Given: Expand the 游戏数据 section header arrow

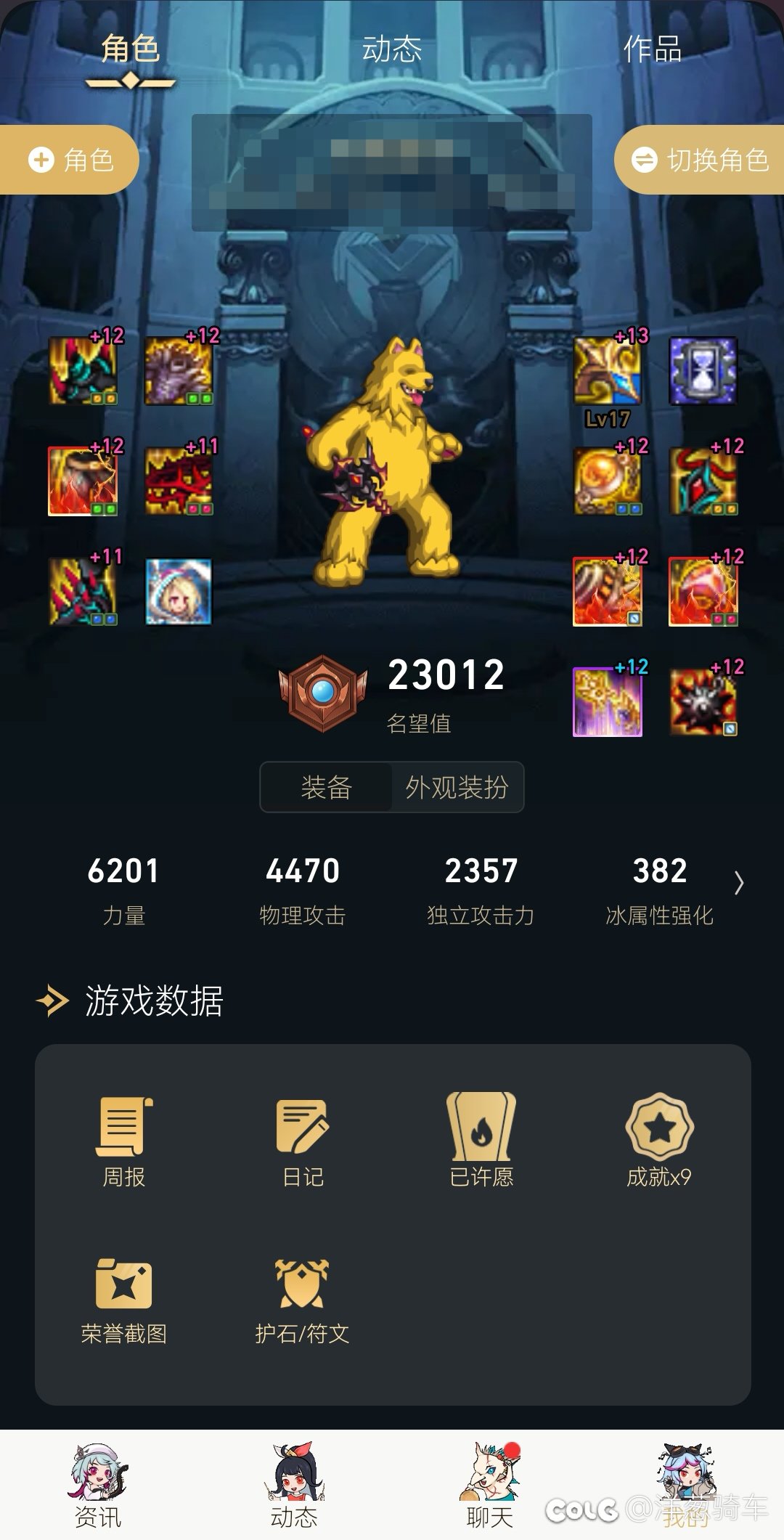Looking at the screenshot, I should [53, 1000].
